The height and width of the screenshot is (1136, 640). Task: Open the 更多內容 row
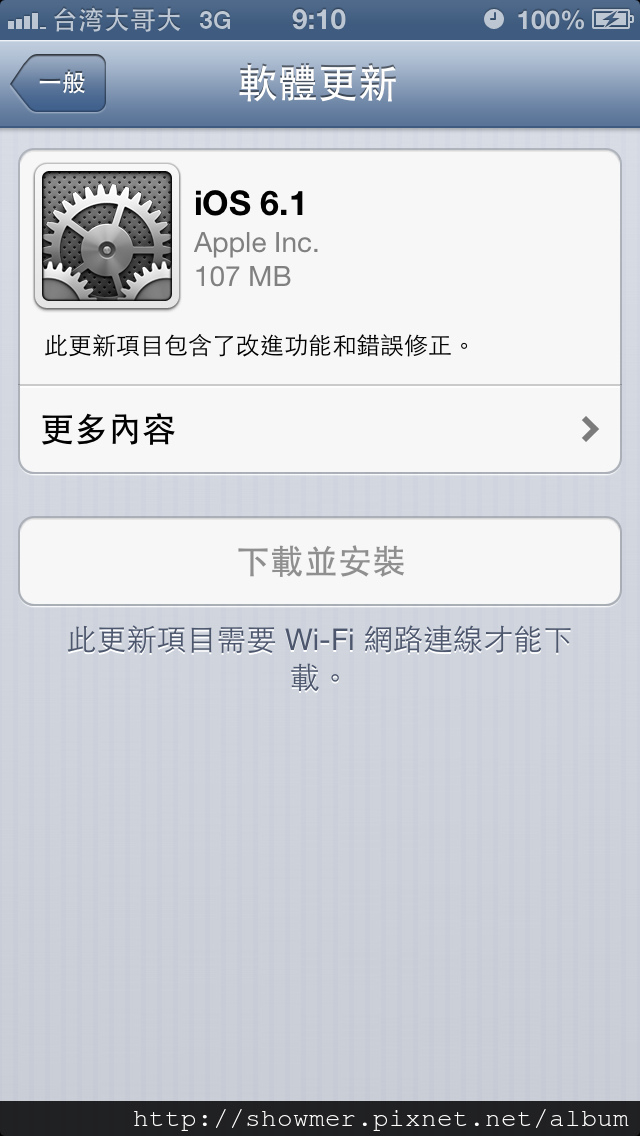click(x=320, y=430)
